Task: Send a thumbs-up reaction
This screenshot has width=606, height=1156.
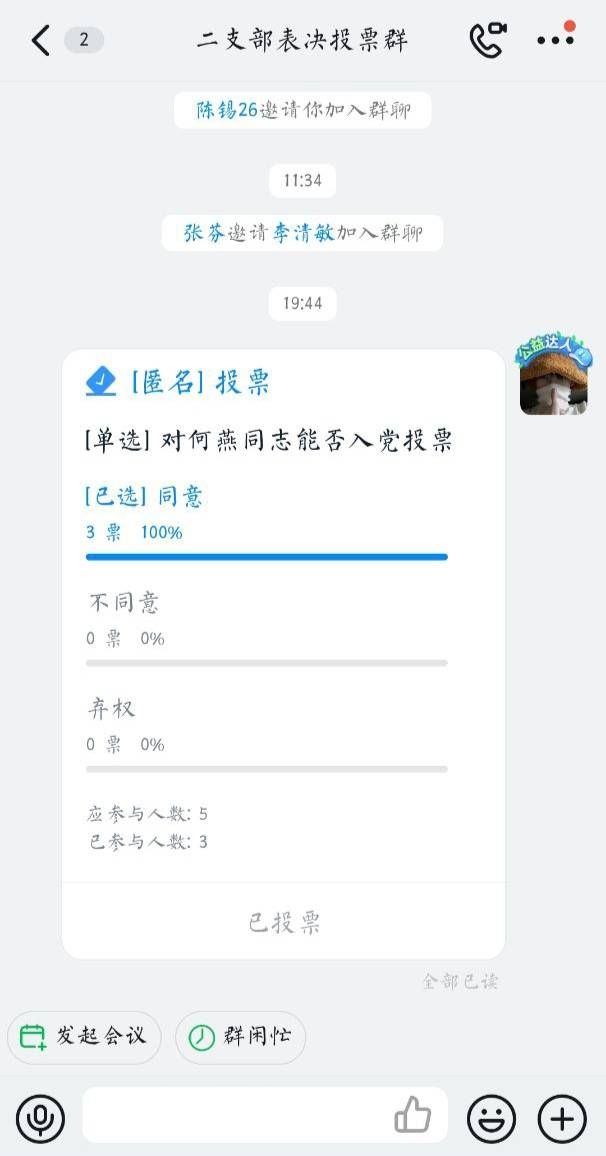Action: pyautogui.click(x=412, y=1115)
